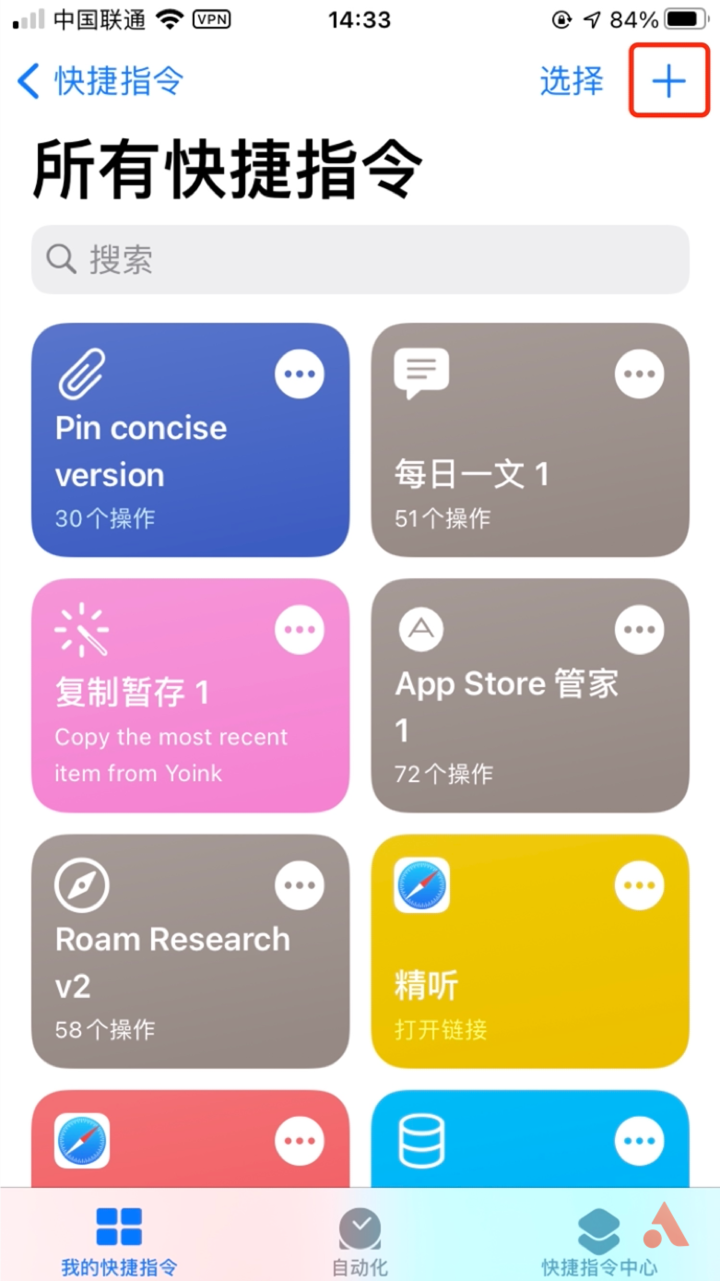
Task: Run the 精听 shortcut
Action: coord(530,952)
